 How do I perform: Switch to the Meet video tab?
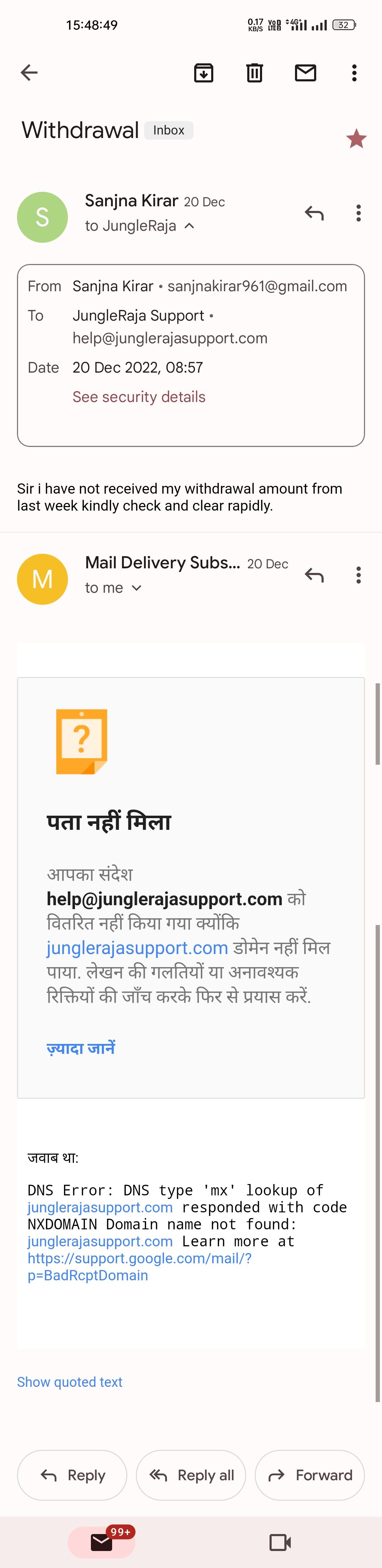click(280, 1542)
